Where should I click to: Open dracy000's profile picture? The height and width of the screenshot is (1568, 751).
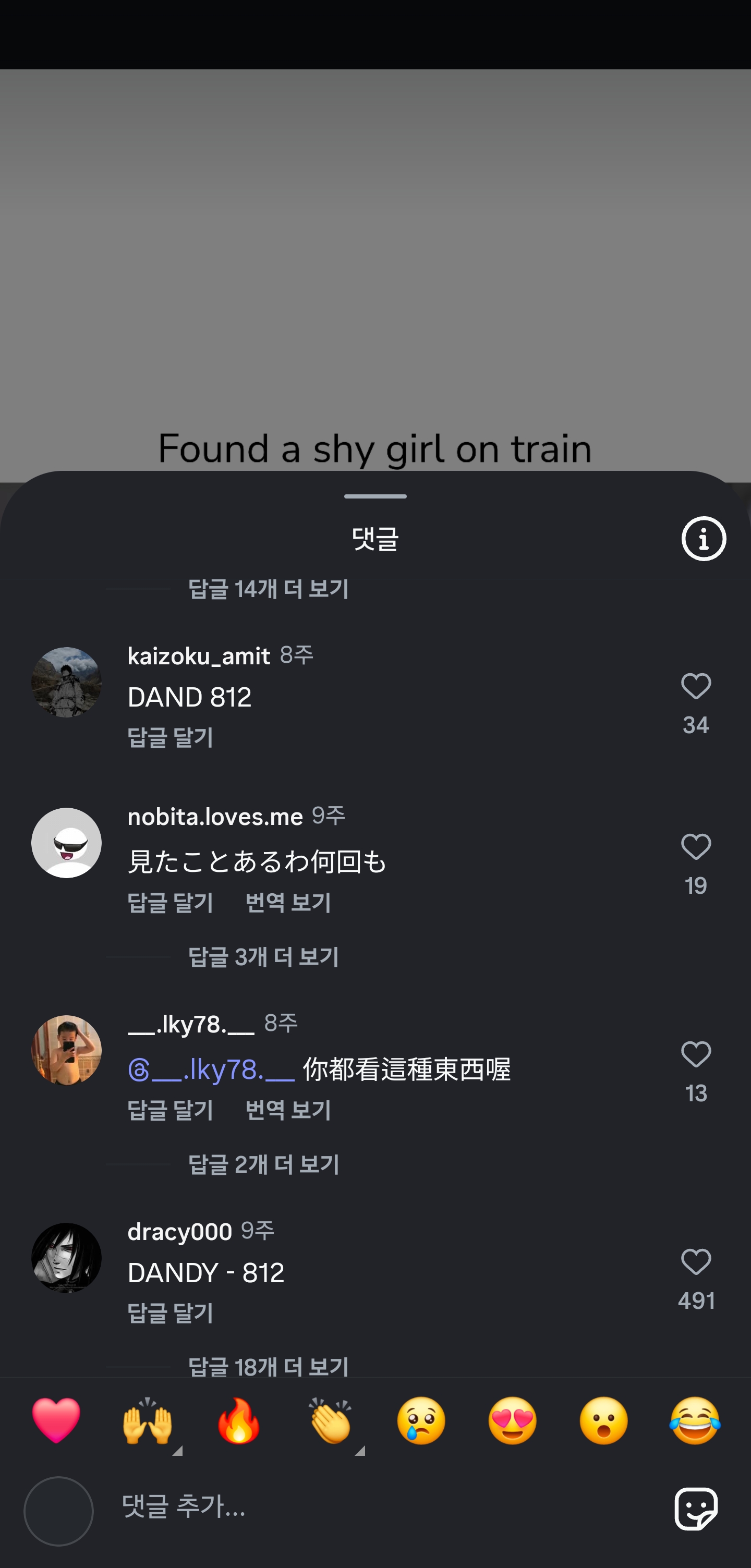(66, 1258)
